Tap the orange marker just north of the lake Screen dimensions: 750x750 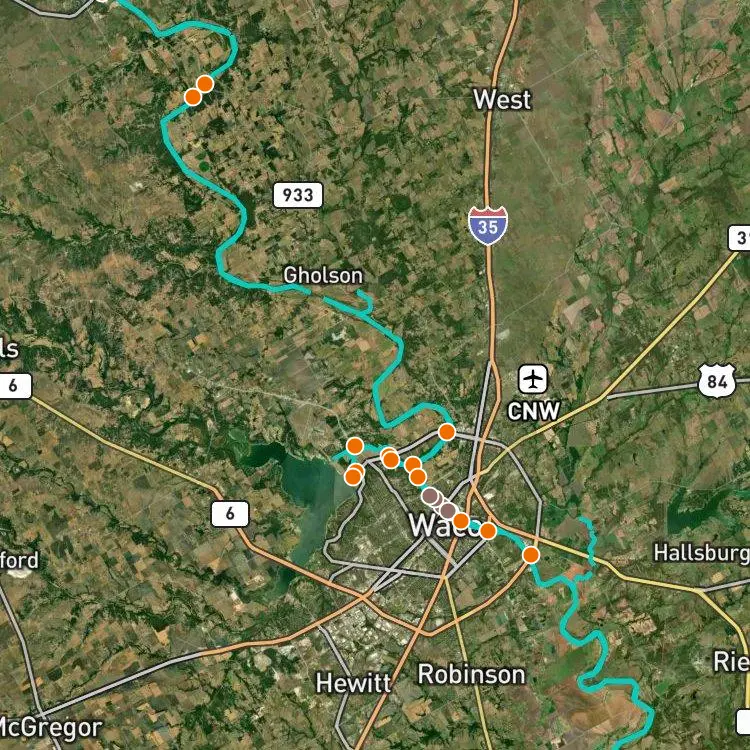tap(355, 446)
